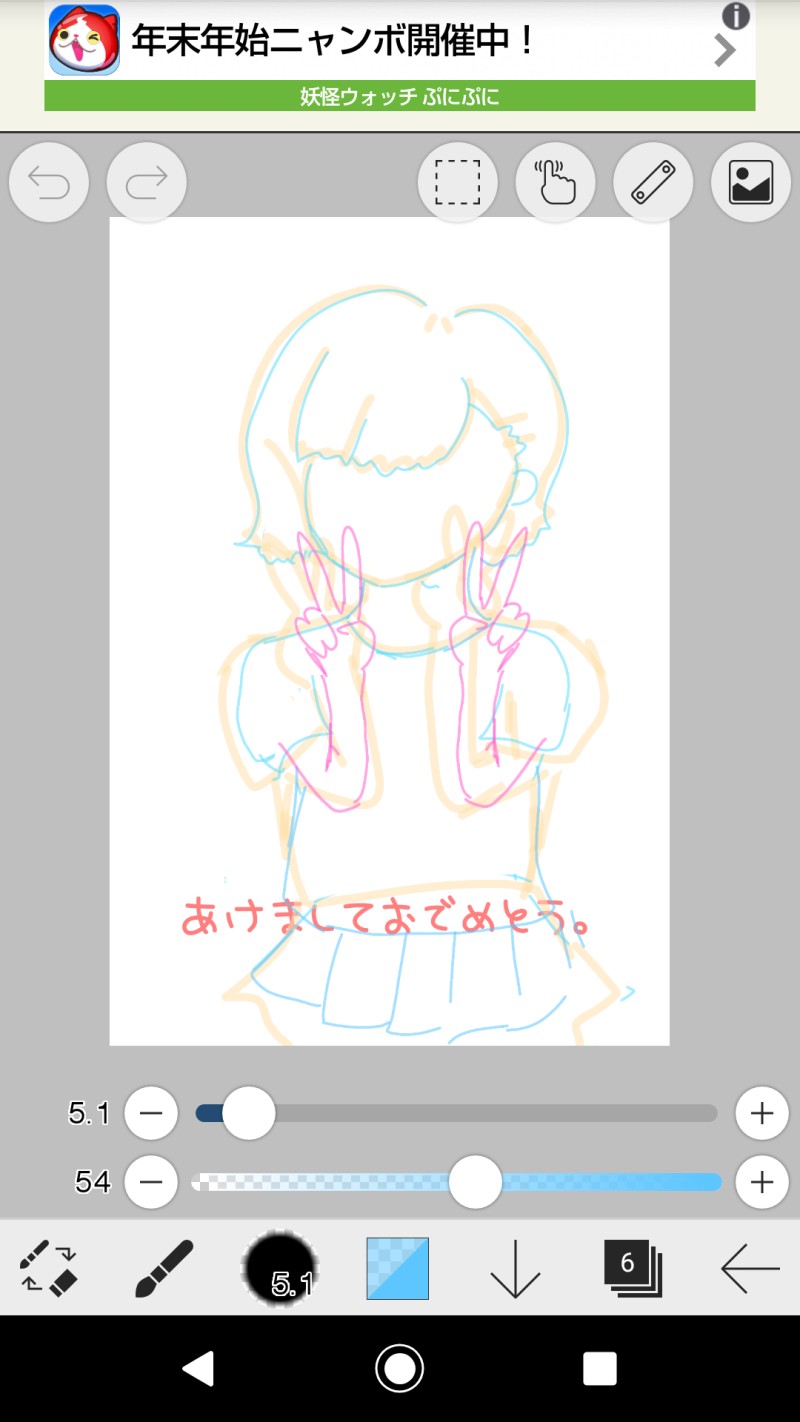Decrease opacity with minus button
Image resolution: width=800 pixels, height=1422 pixels.
151,1182
